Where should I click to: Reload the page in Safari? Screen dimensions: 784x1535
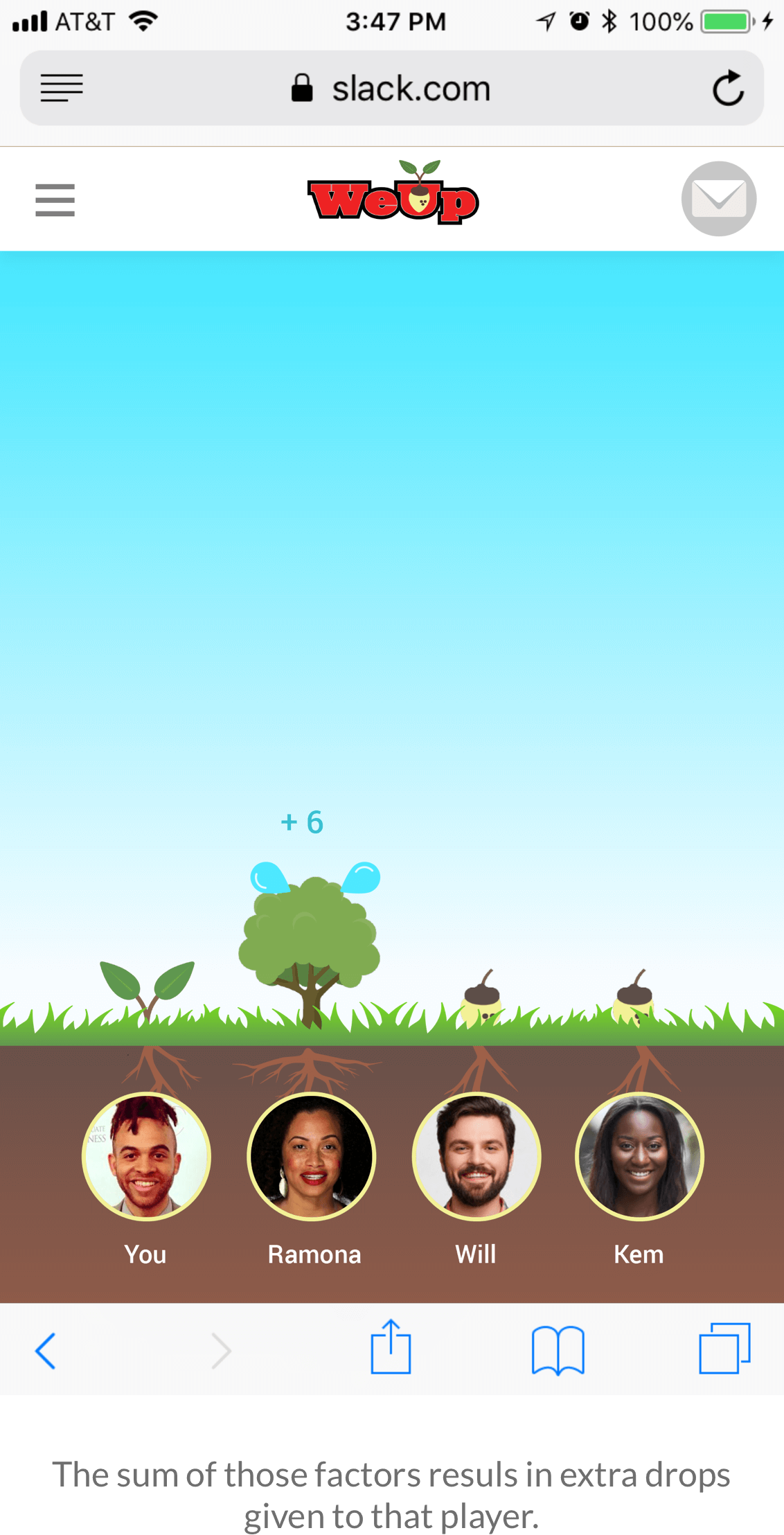(728, 89)
